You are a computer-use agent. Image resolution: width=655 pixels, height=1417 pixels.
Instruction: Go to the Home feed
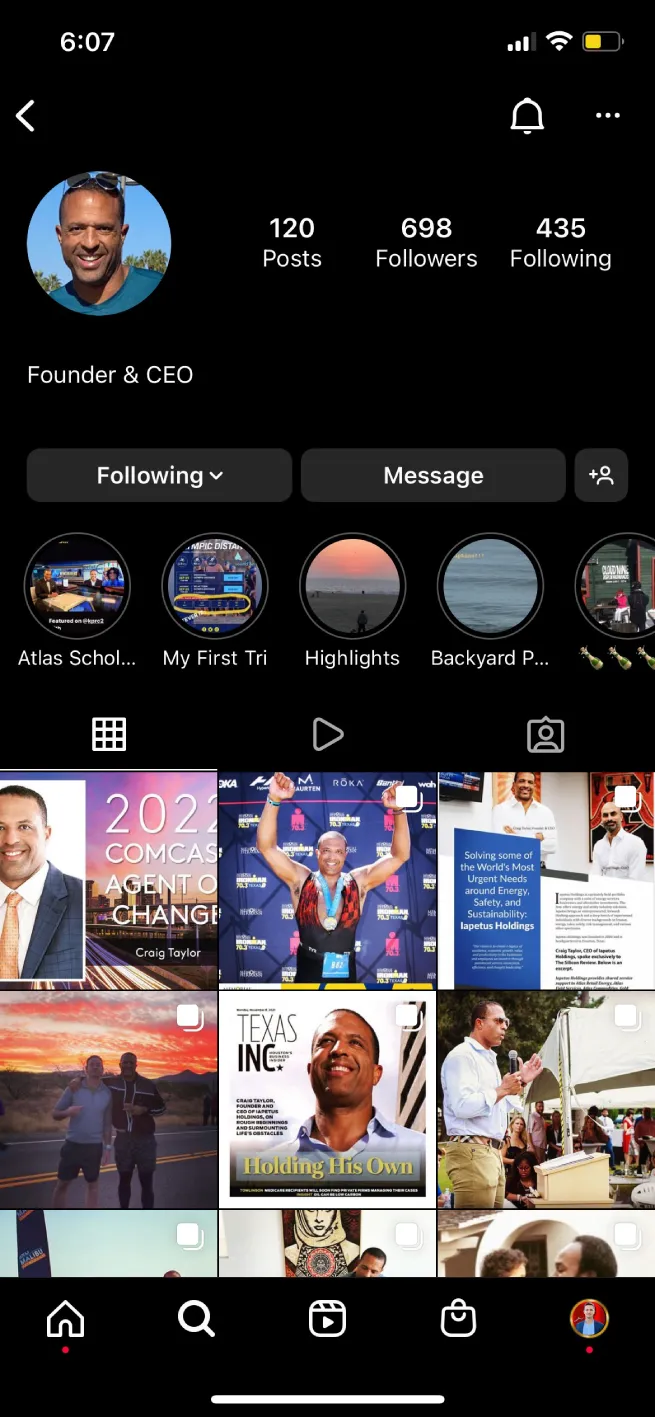coord(66,1320)
